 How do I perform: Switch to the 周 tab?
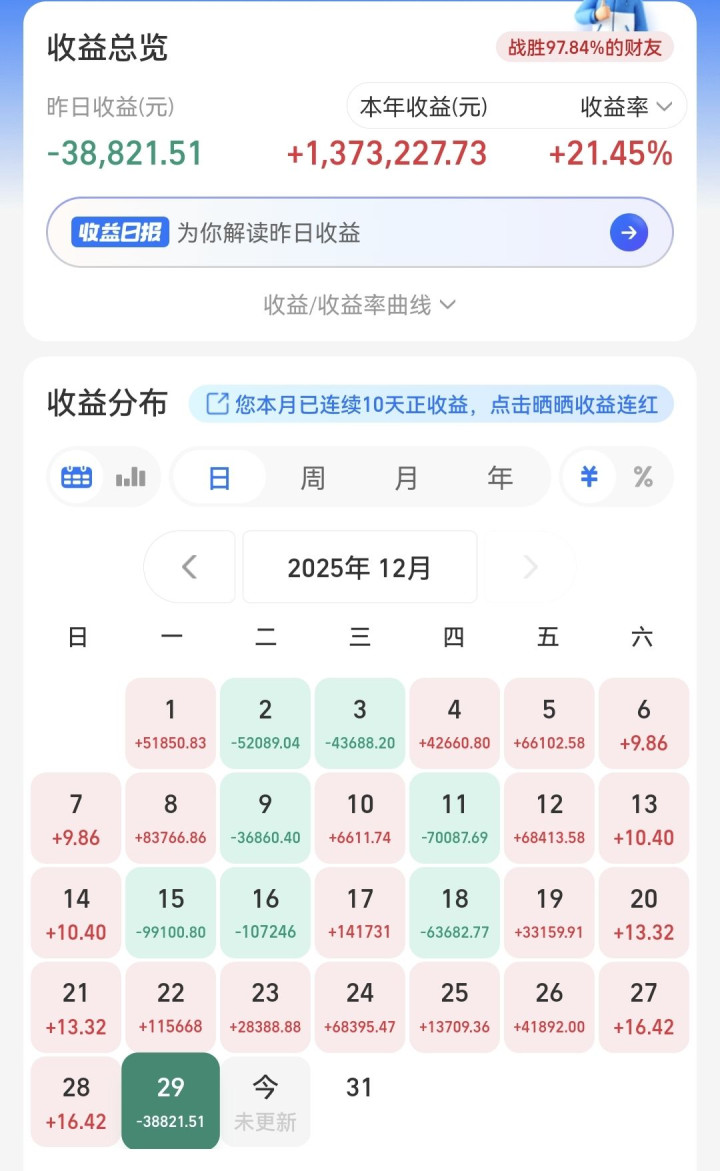(312, 478)
